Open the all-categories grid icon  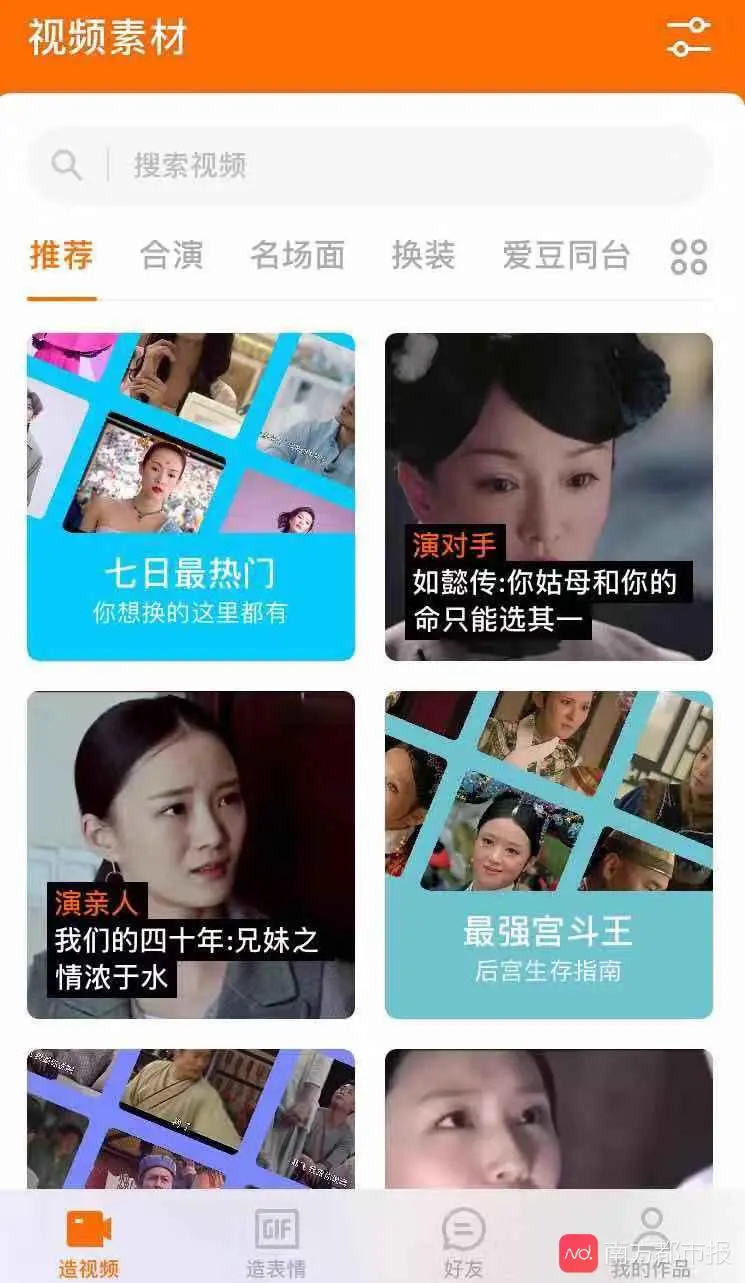coord(689,256)
